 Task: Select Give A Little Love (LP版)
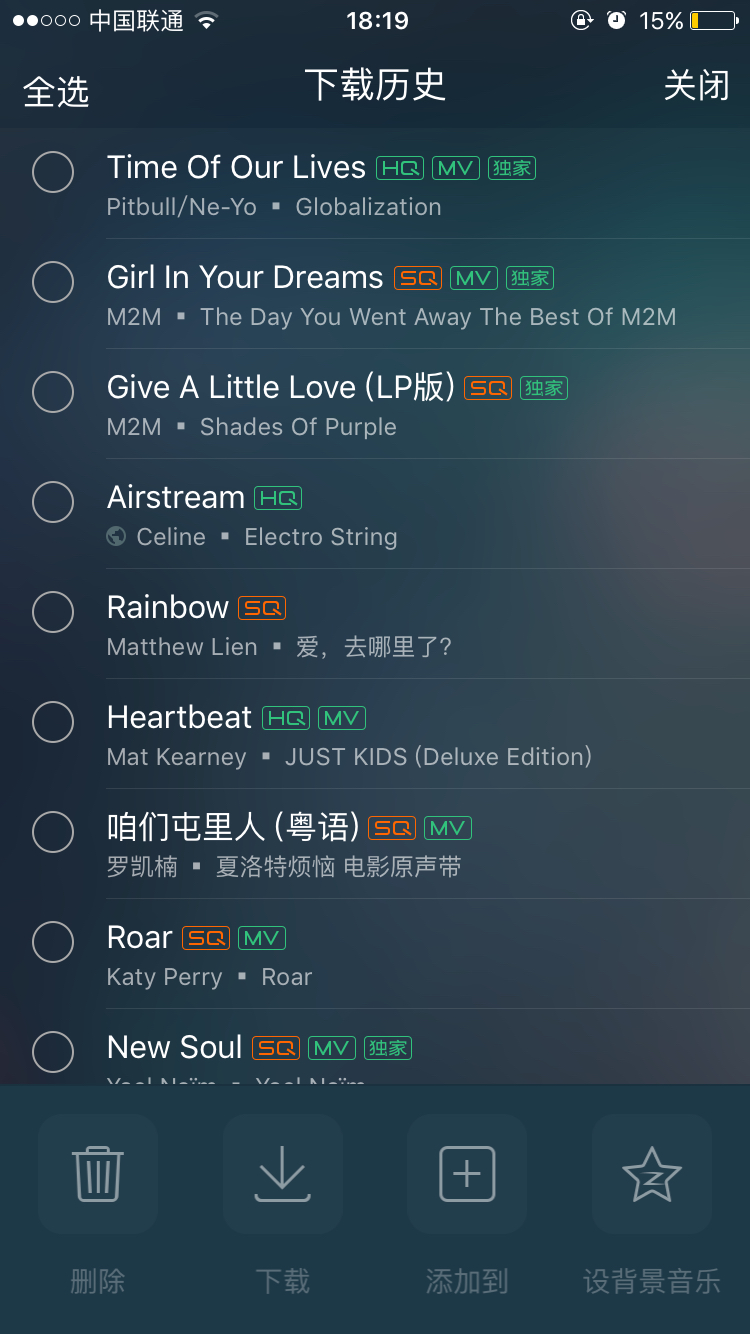tap(53, 392)
